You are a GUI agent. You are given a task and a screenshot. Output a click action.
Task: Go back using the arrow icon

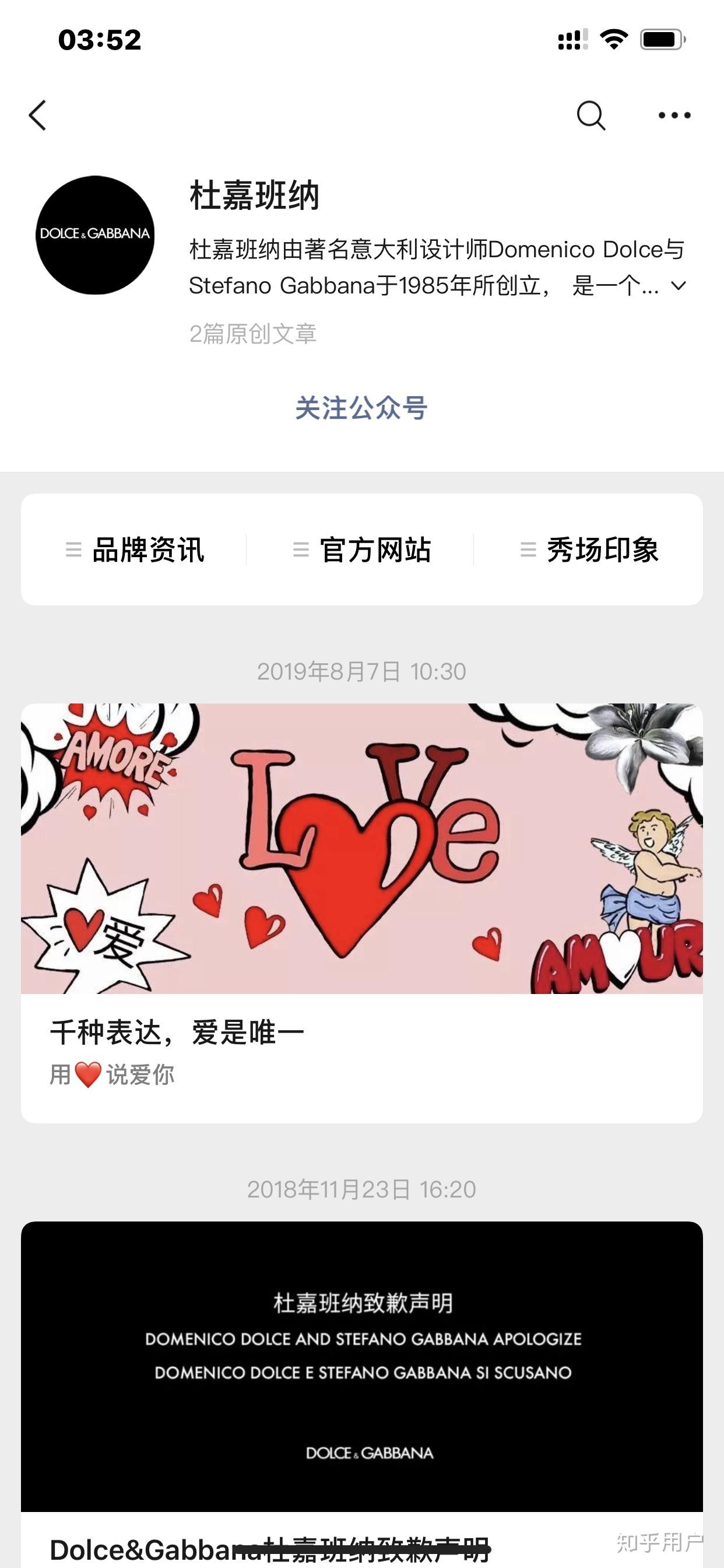click(x=38, y=115)
